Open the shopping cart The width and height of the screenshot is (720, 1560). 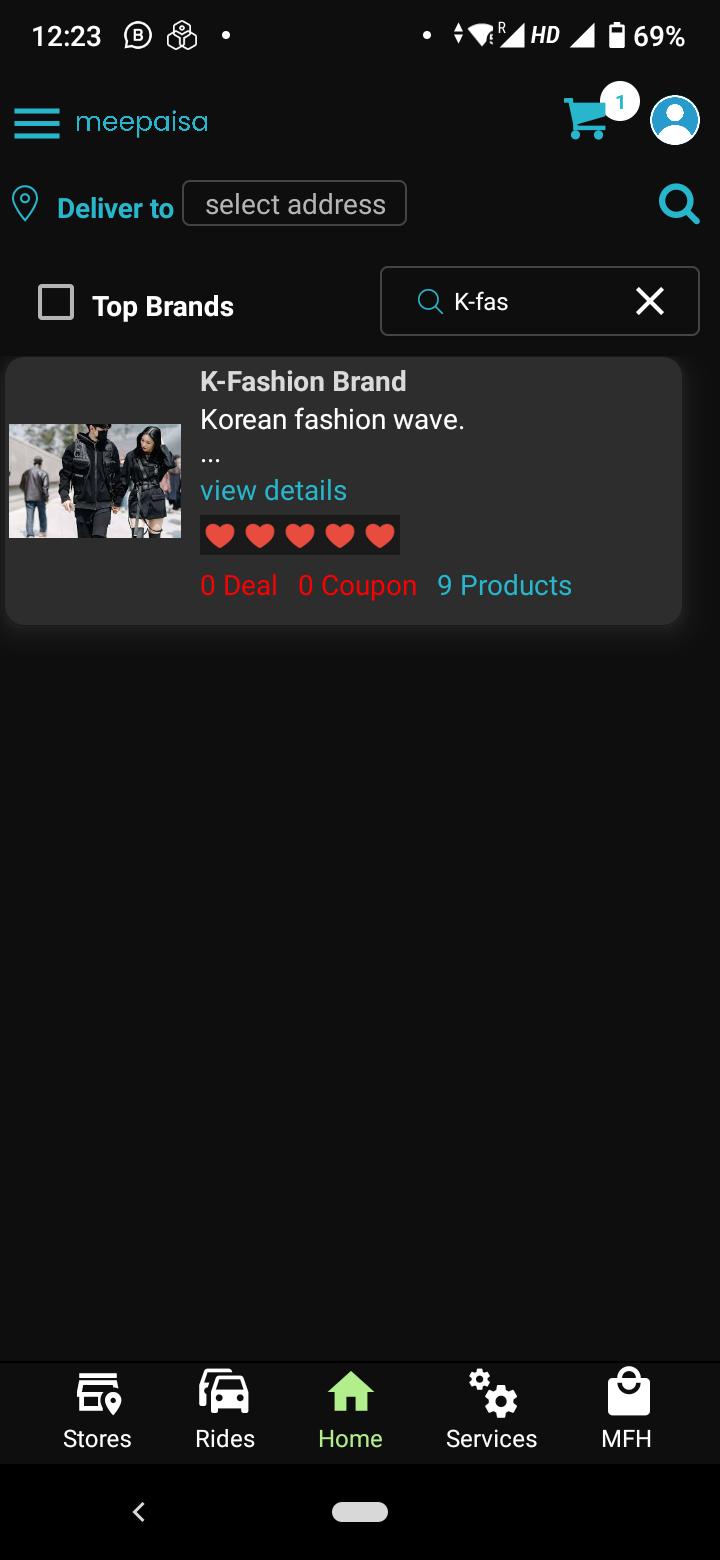pyautogui.click(x=587, y=118)
